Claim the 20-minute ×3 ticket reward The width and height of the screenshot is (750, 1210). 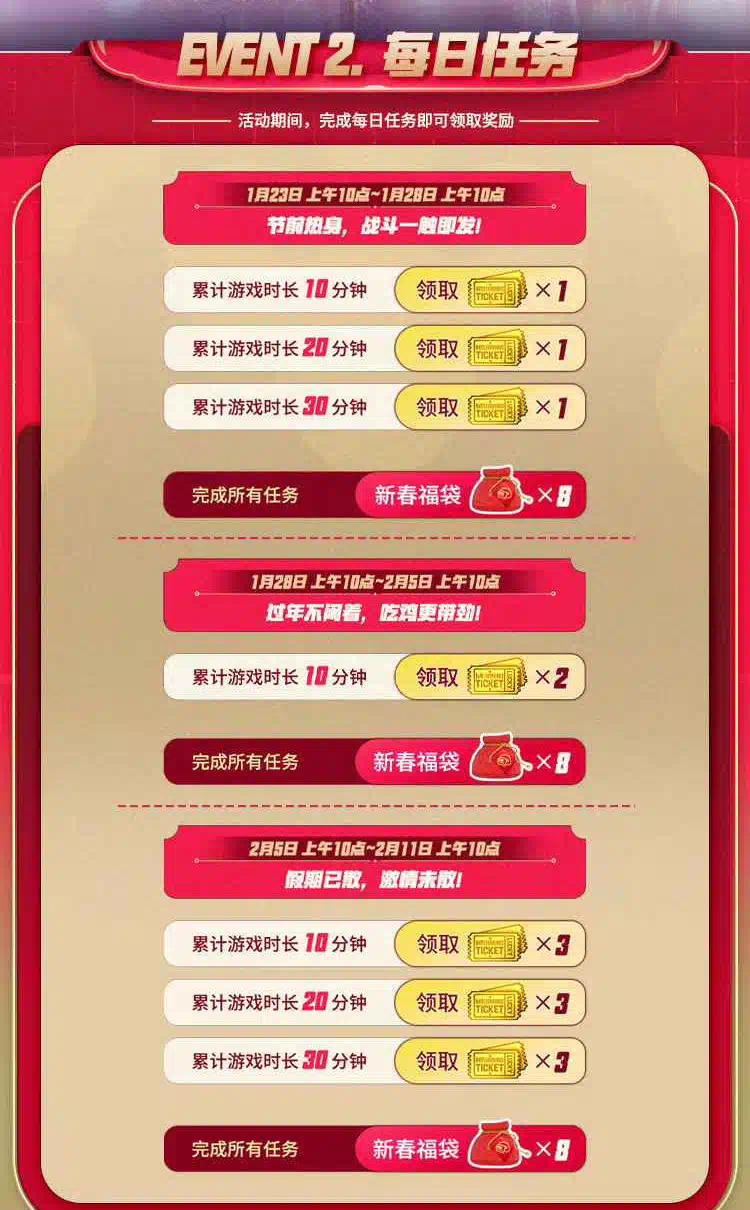(x=437, y=1002)
